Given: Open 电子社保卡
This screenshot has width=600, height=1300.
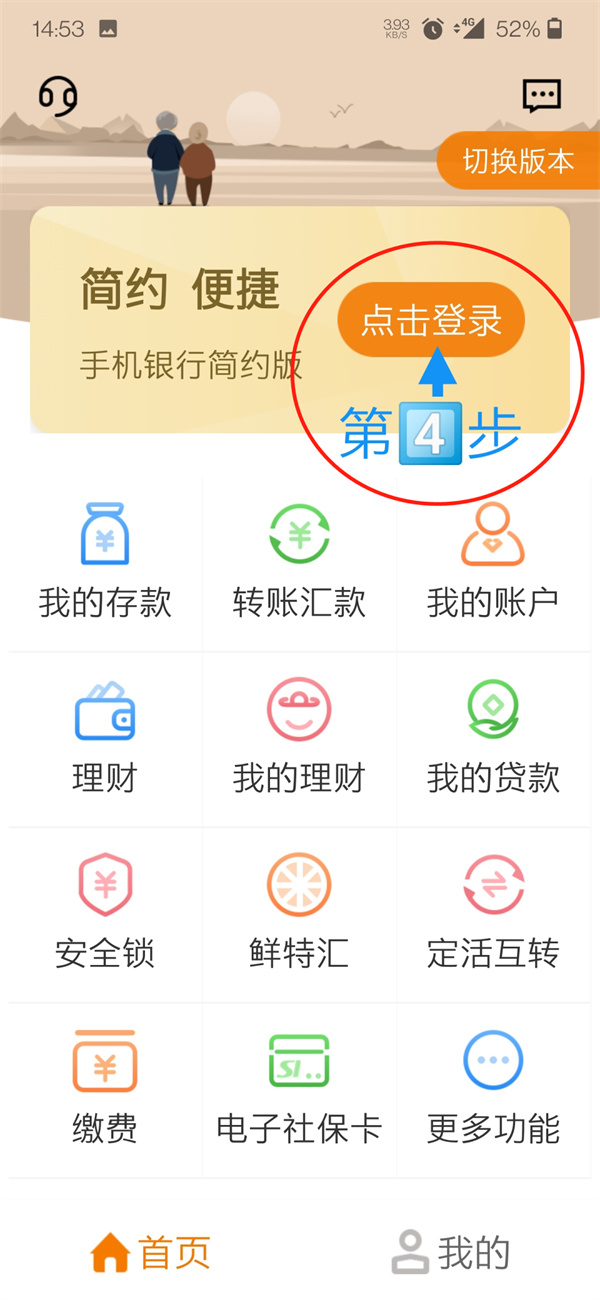Looking at the screenshot, I should [x=299, y=1088].
